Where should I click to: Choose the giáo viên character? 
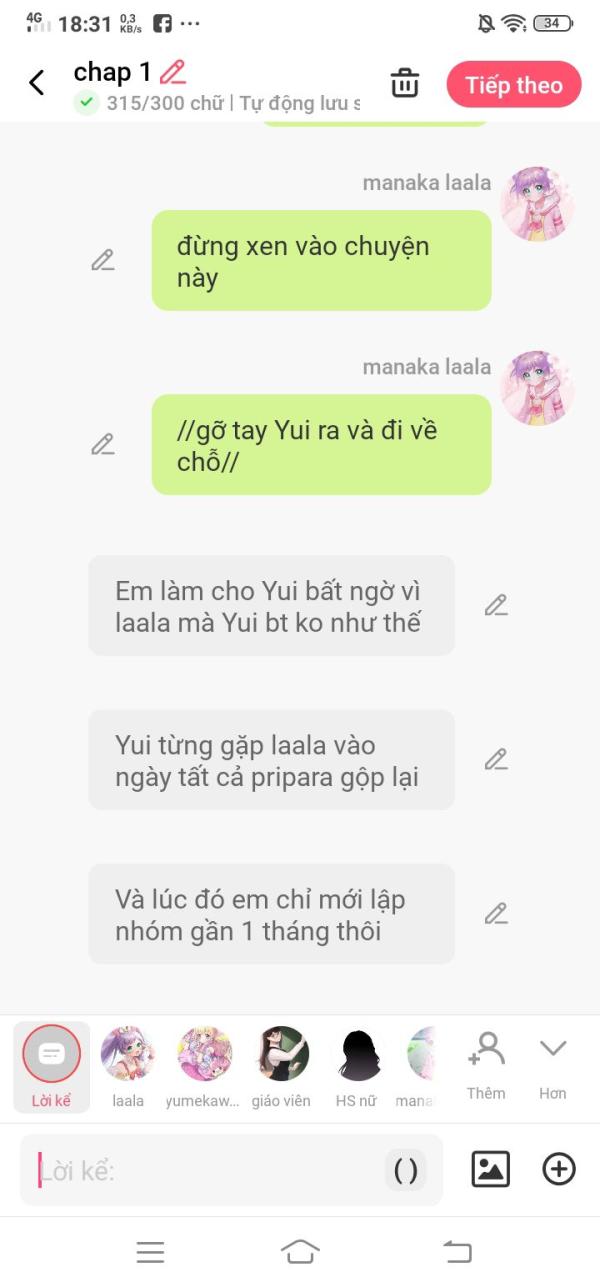[281, 1066]
